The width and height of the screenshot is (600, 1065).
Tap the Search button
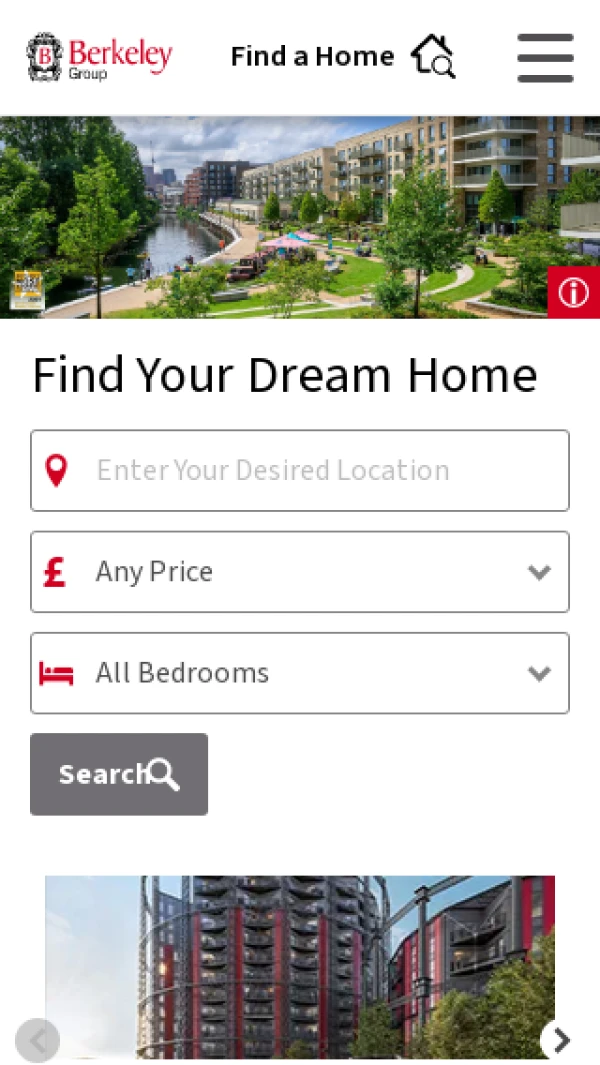[x=119, y=774]
